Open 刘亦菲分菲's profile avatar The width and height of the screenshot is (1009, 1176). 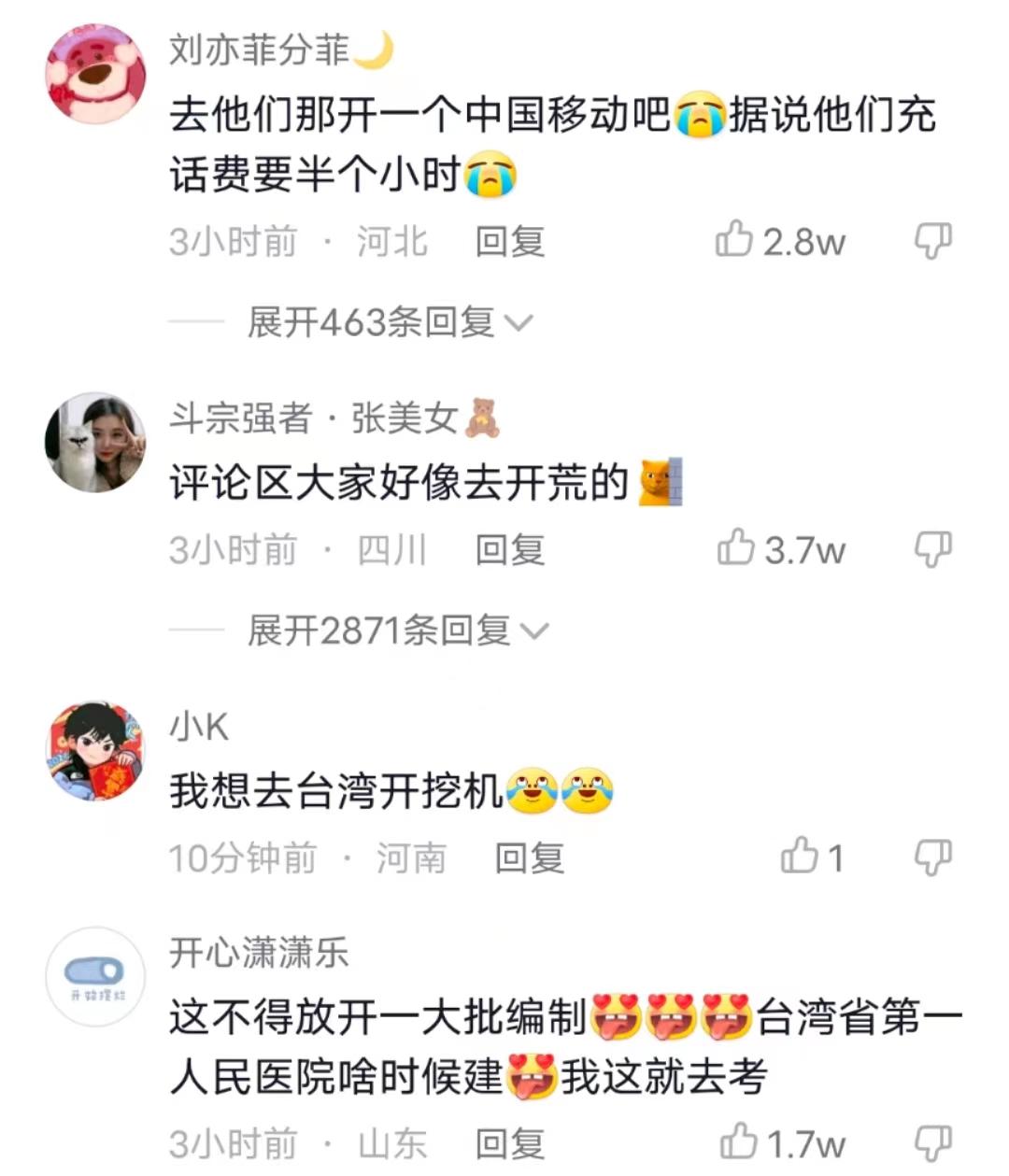[96, 75]
